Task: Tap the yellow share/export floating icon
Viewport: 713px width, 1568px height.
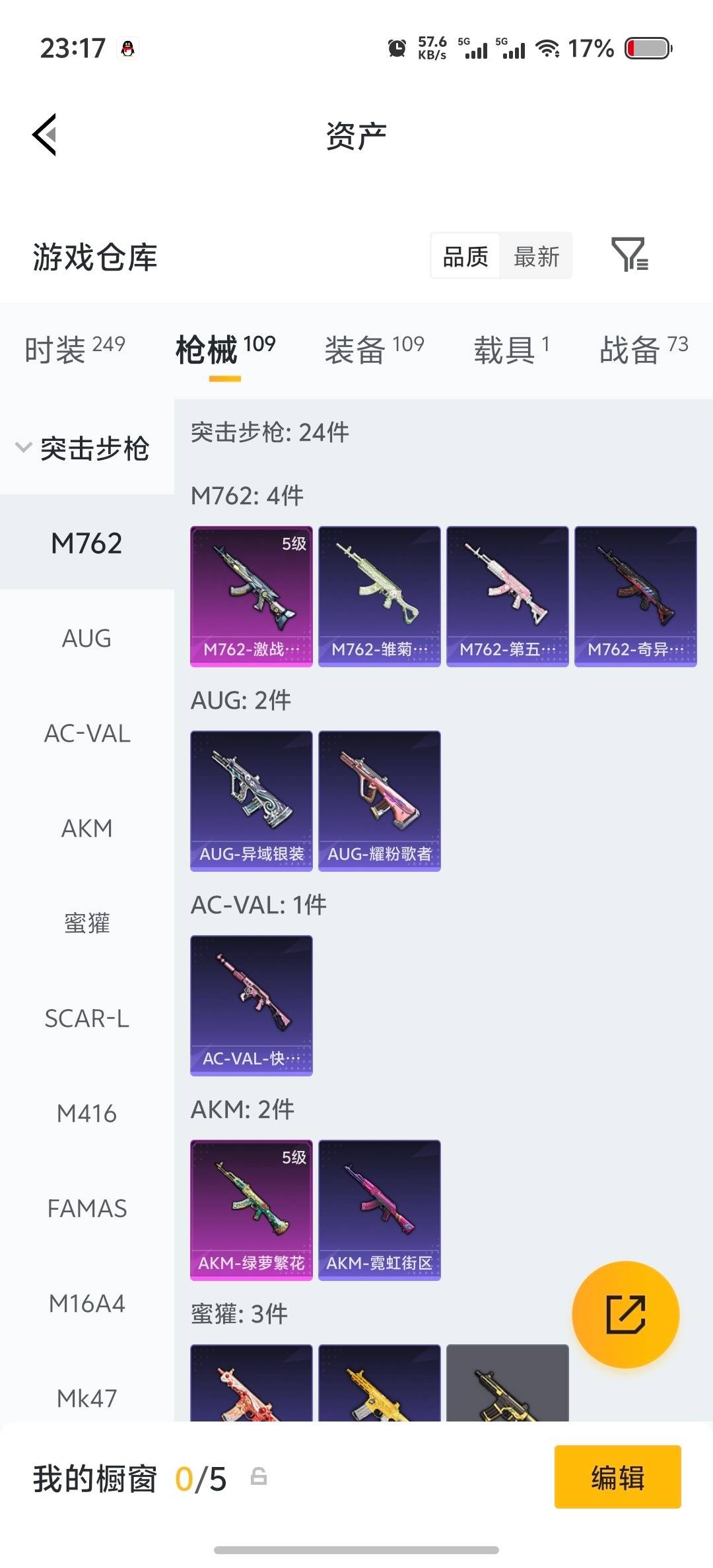Action: 624,1315
